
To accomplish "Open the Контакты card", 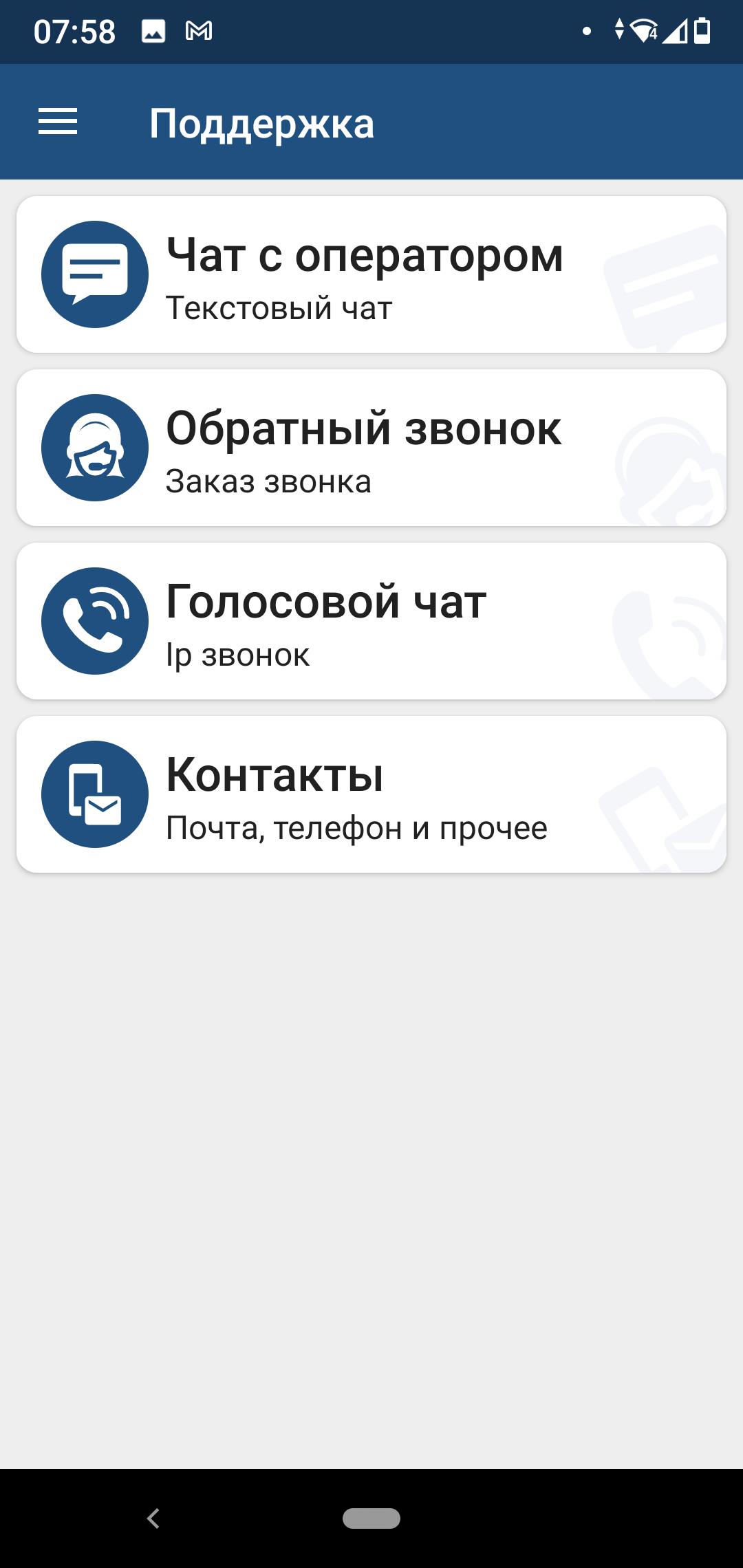I will pyautogui.click(x=371, y=794).
